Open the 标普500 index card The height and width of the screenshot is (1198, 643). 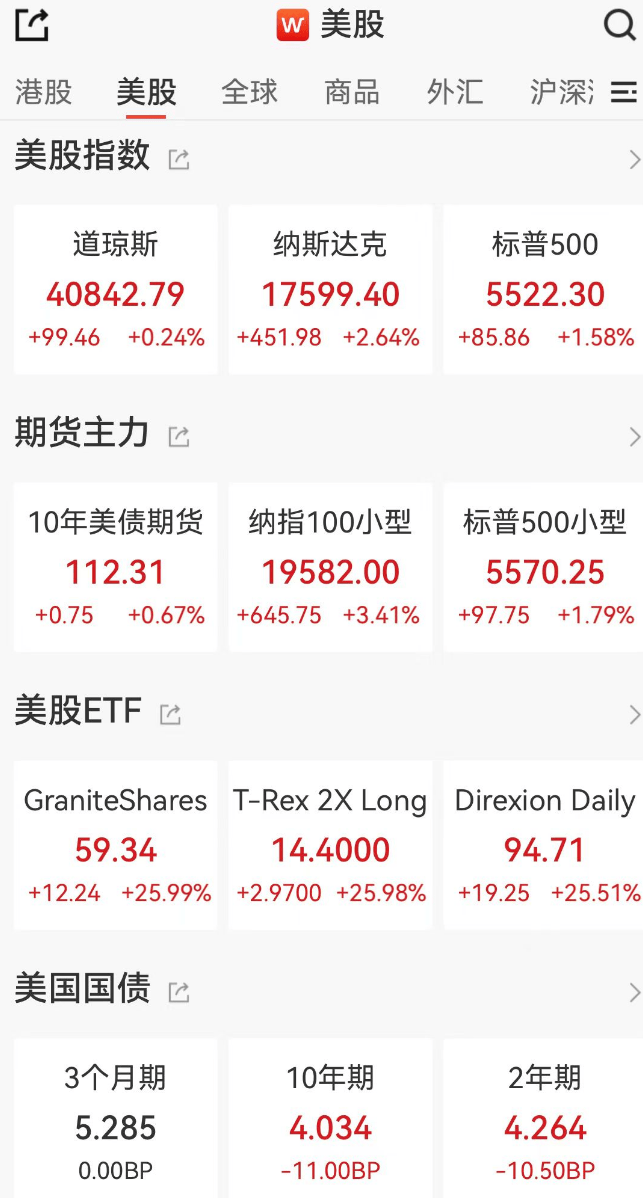tap(545, 290)
